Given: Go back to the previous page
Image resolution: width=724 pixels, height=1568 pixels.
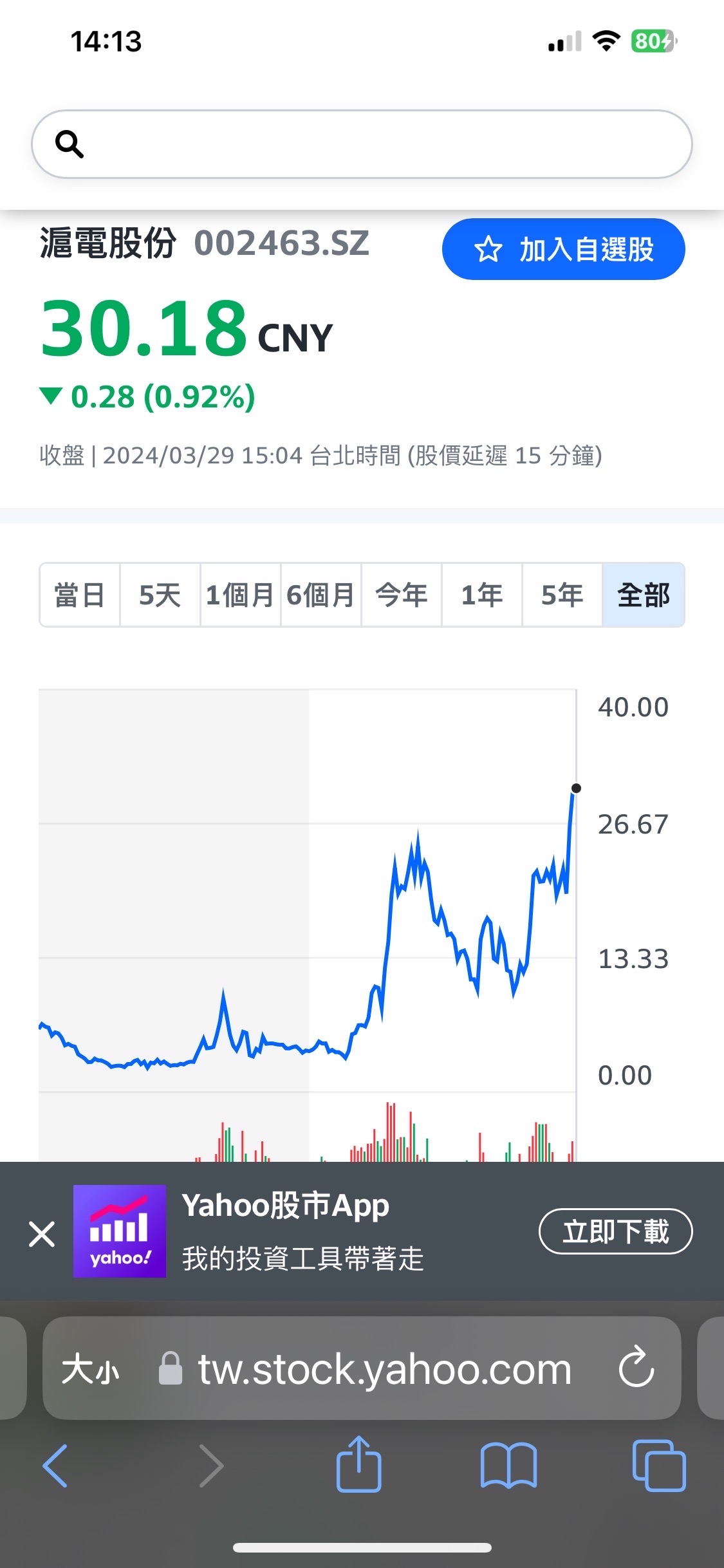Looking at the screenshot, I should click(55, 1466).
